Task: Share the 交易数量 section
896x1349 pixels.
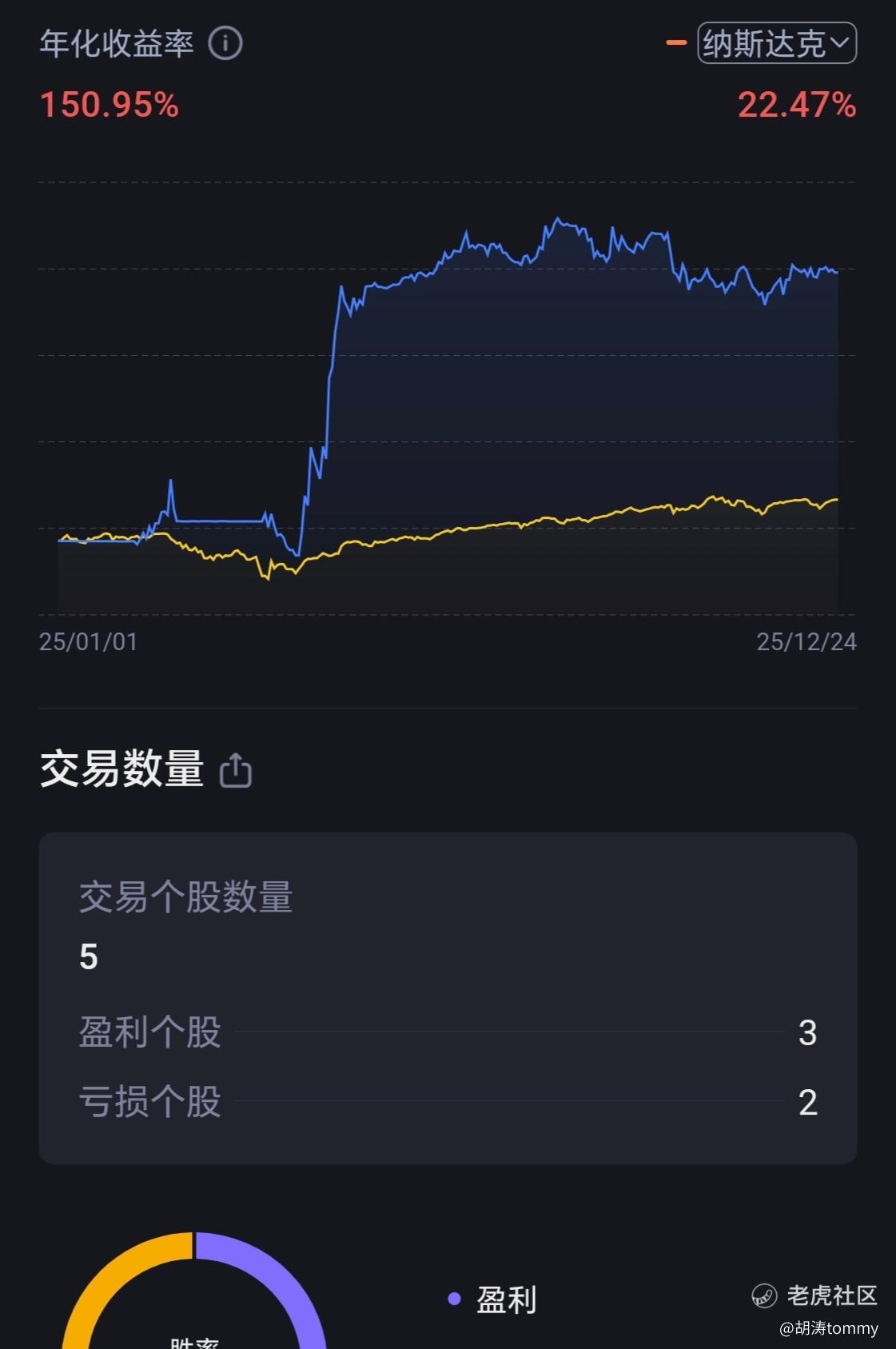Action: (236, 770)
